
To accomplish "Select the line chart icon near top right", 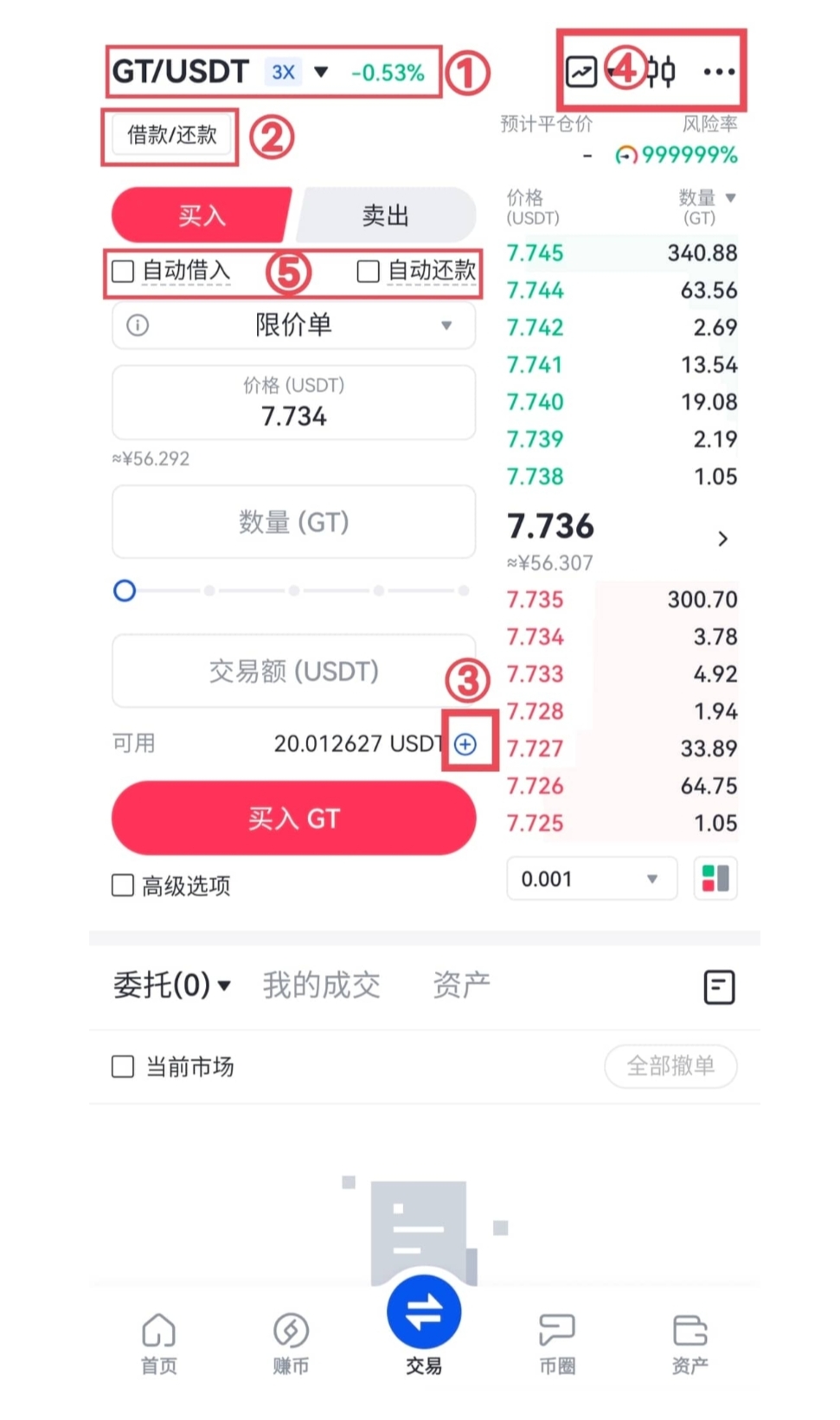I will pos(580,72).
